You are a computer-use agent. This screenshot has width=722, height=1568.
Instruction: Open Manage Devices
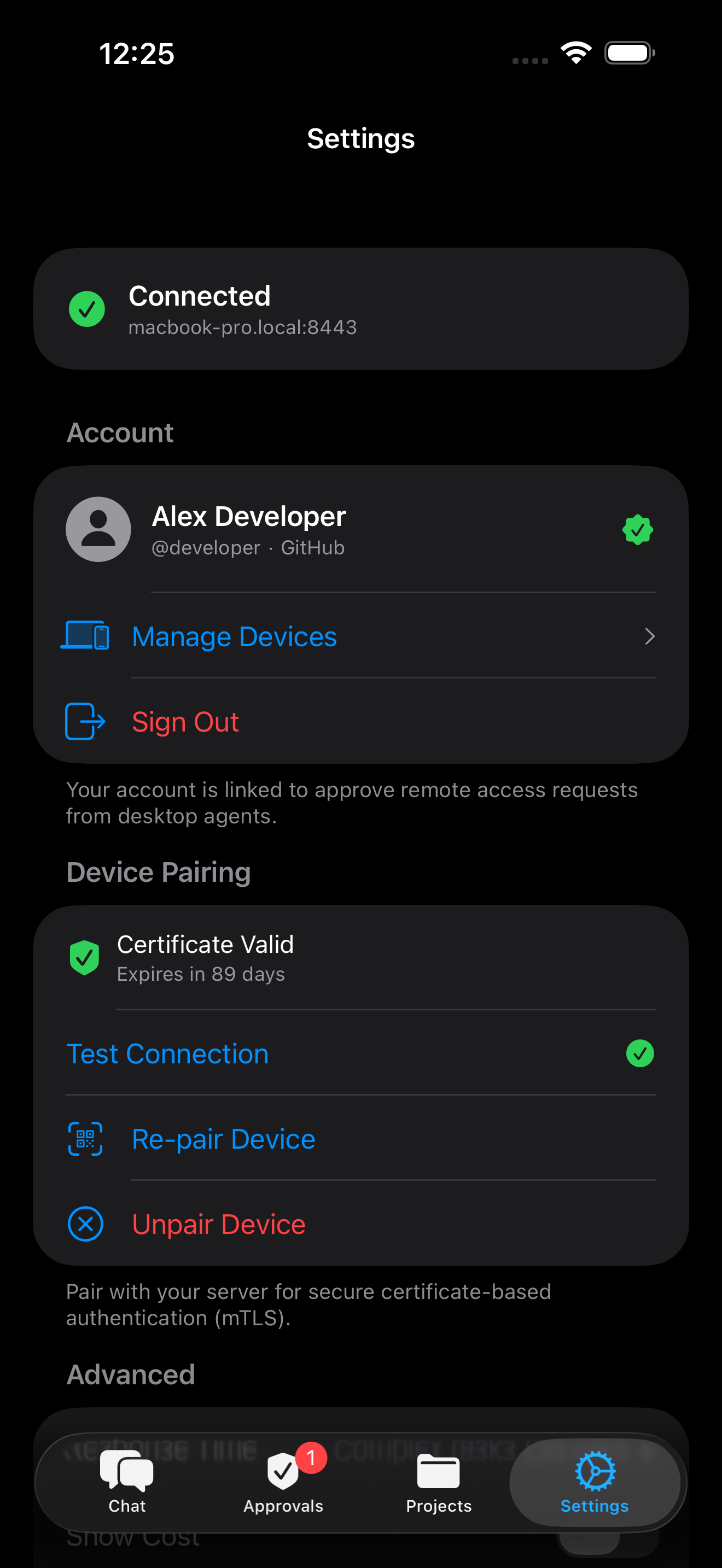pyautogui.click(x=234, y=636)
